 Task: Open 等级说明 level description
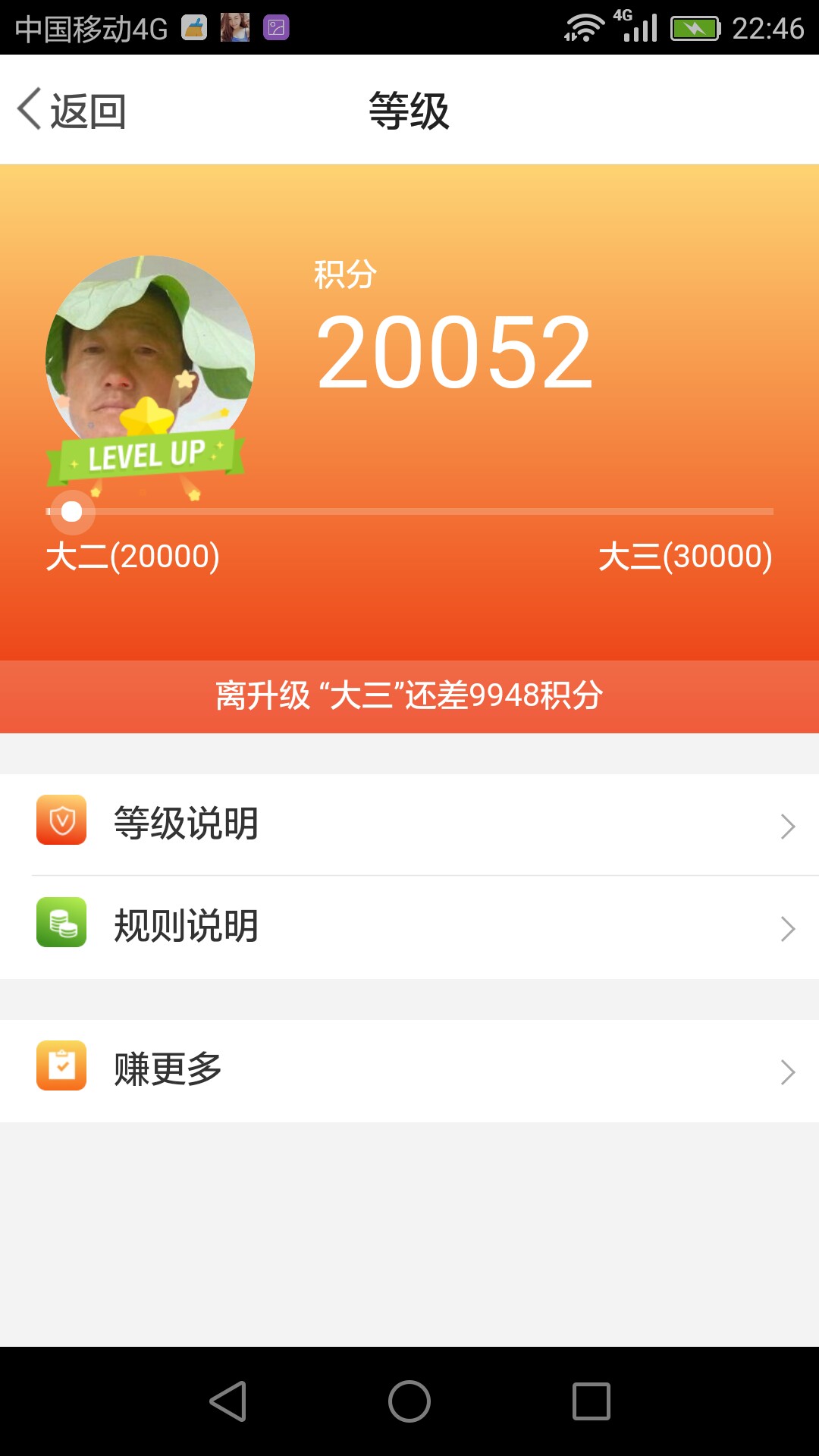point(409,824)
